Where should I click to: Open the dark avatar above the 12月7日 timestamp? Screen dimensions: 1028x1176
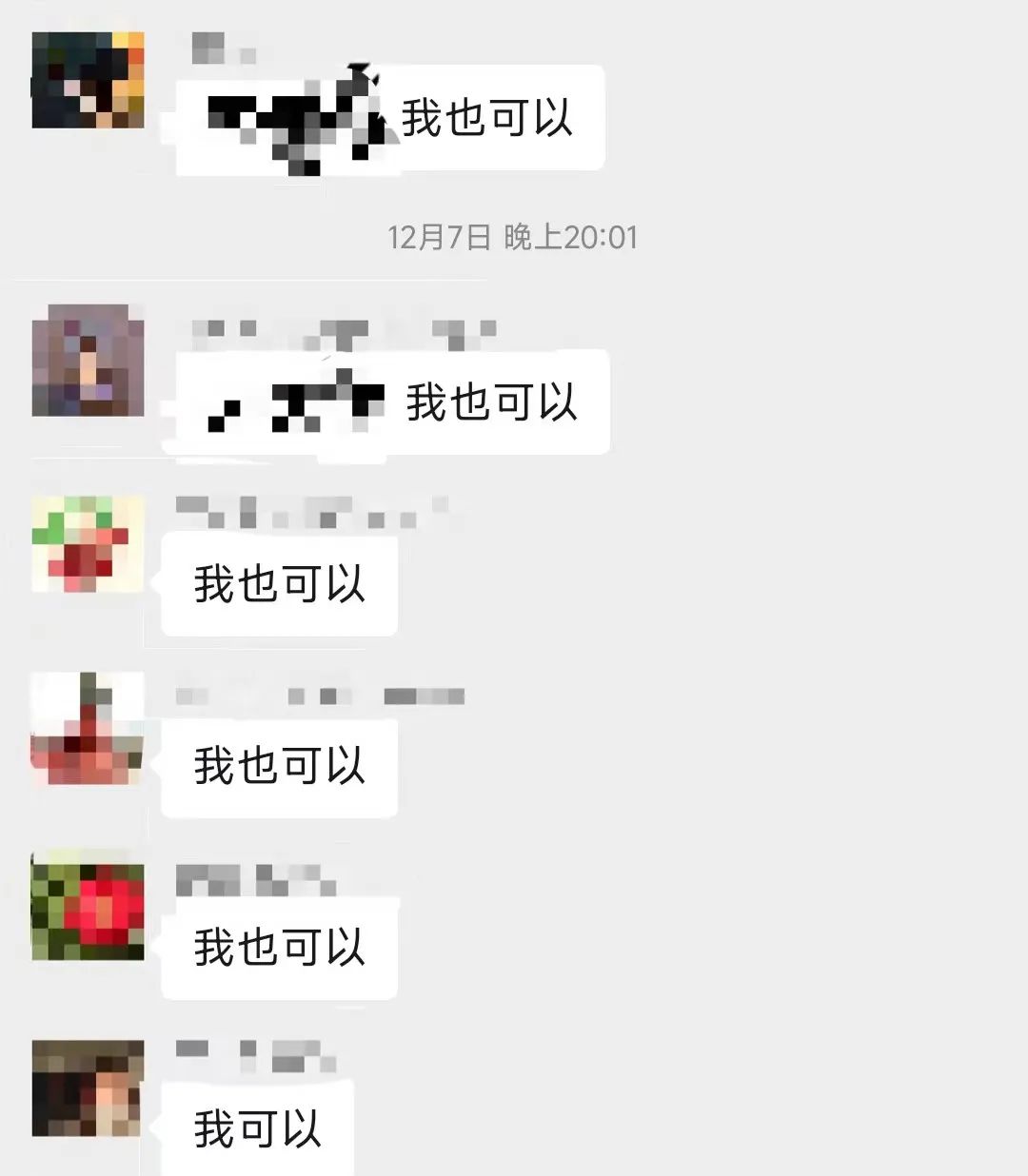(88, 80)
